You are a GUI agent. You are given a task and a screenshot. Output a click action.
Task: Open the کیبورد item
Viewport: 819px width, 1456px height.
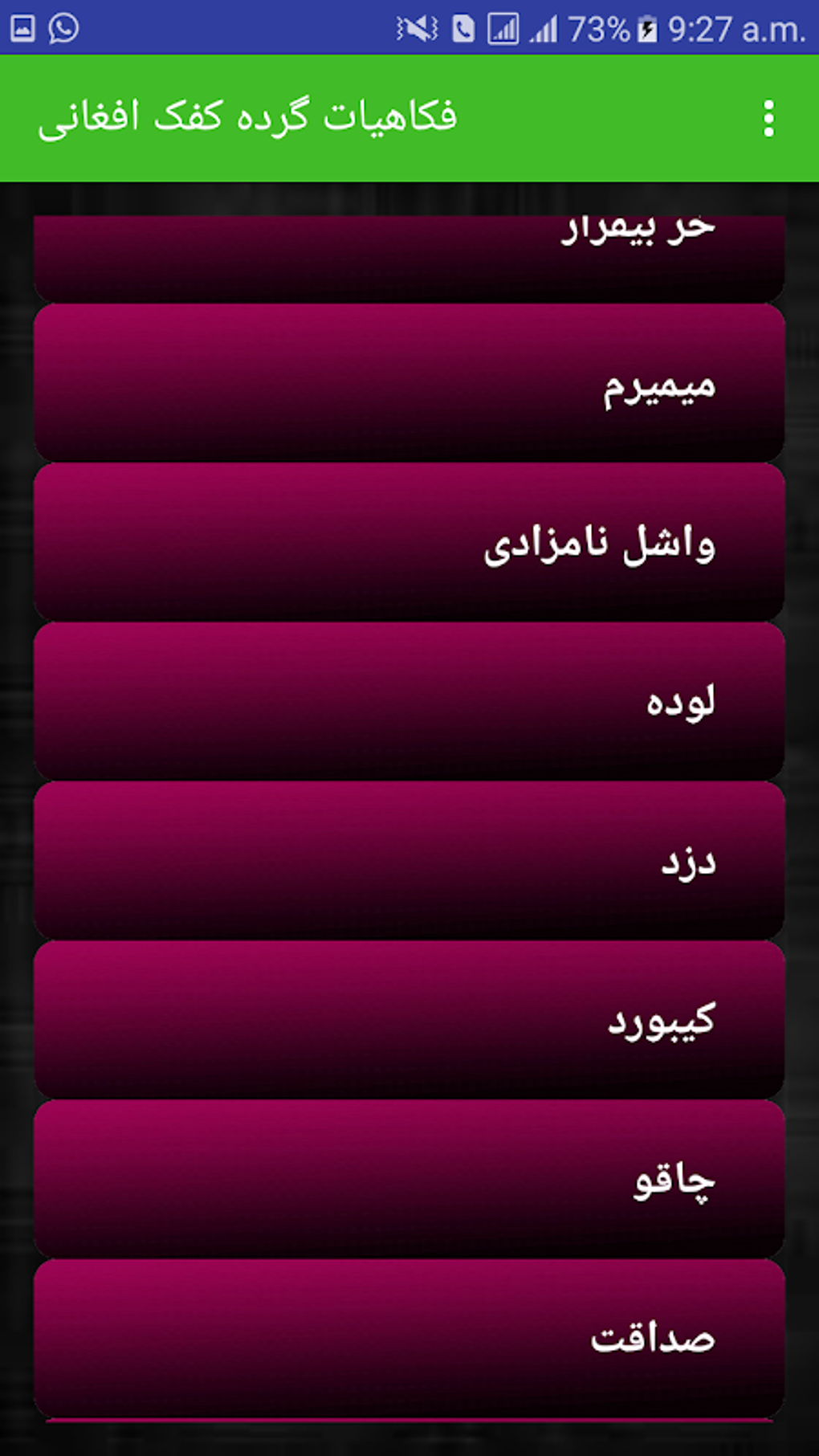tap(409, 1019)
